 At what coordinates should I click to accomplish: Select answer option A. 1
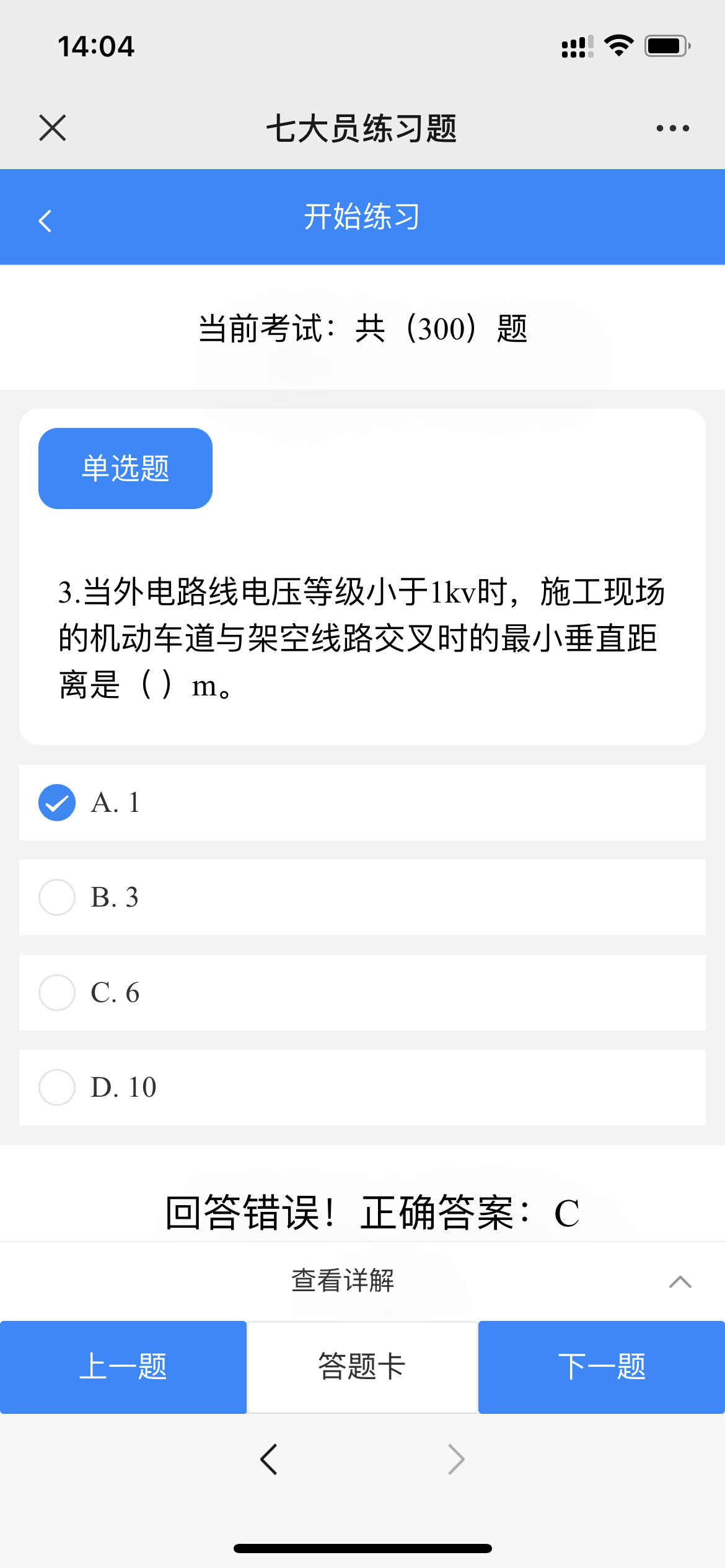[x=362, y=802]
